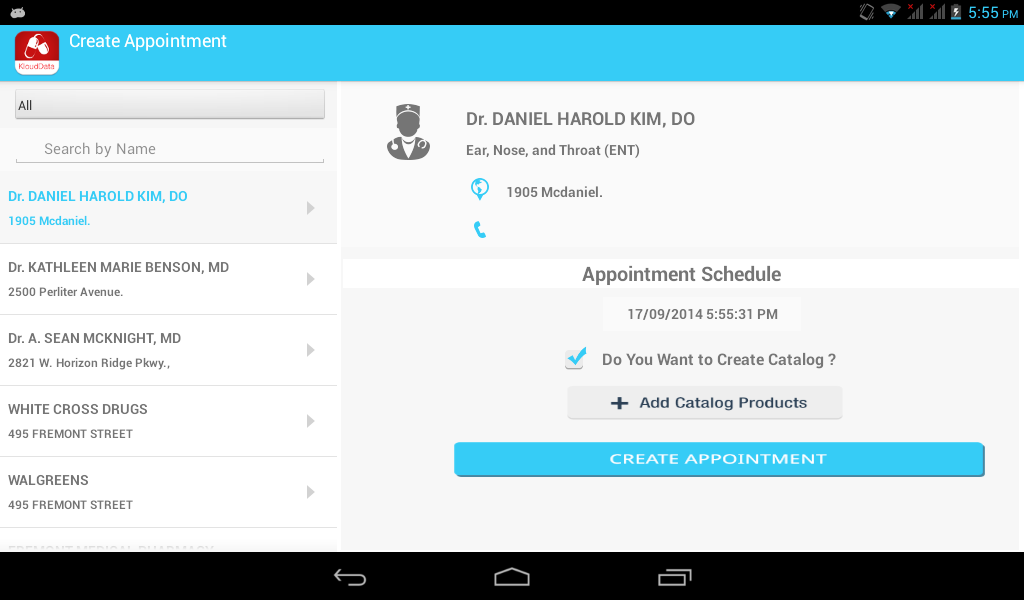Tap Add Catalog Products button
1024x600 pixels.
click(705, 403)
